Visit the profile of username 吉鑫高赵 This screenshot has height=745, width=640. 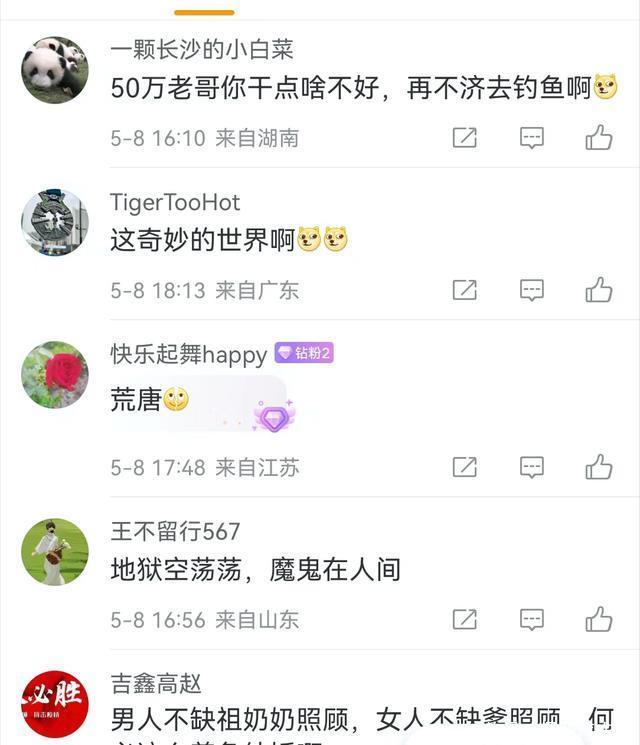[x=156, y=684]
